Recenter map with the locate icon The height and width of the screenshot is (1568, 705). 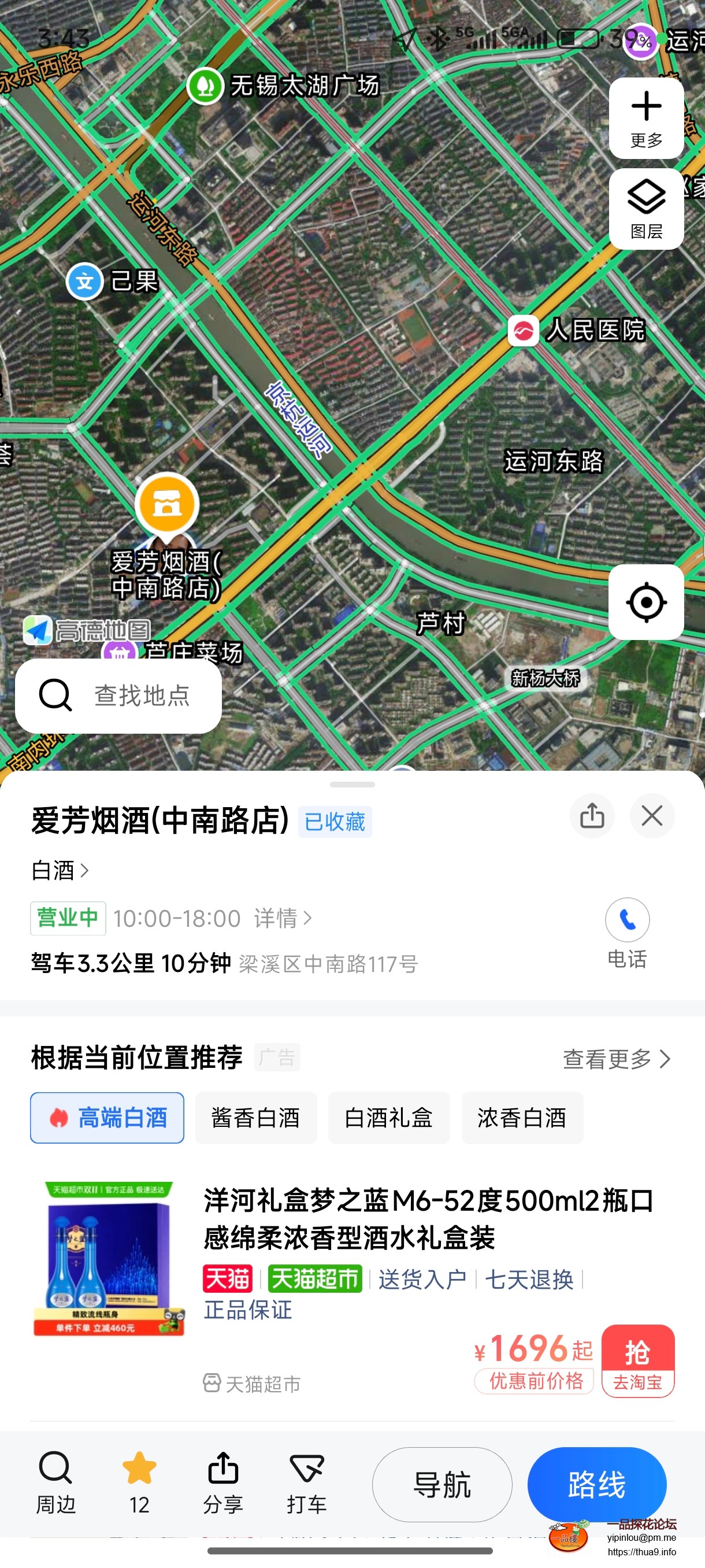(647, 602)
